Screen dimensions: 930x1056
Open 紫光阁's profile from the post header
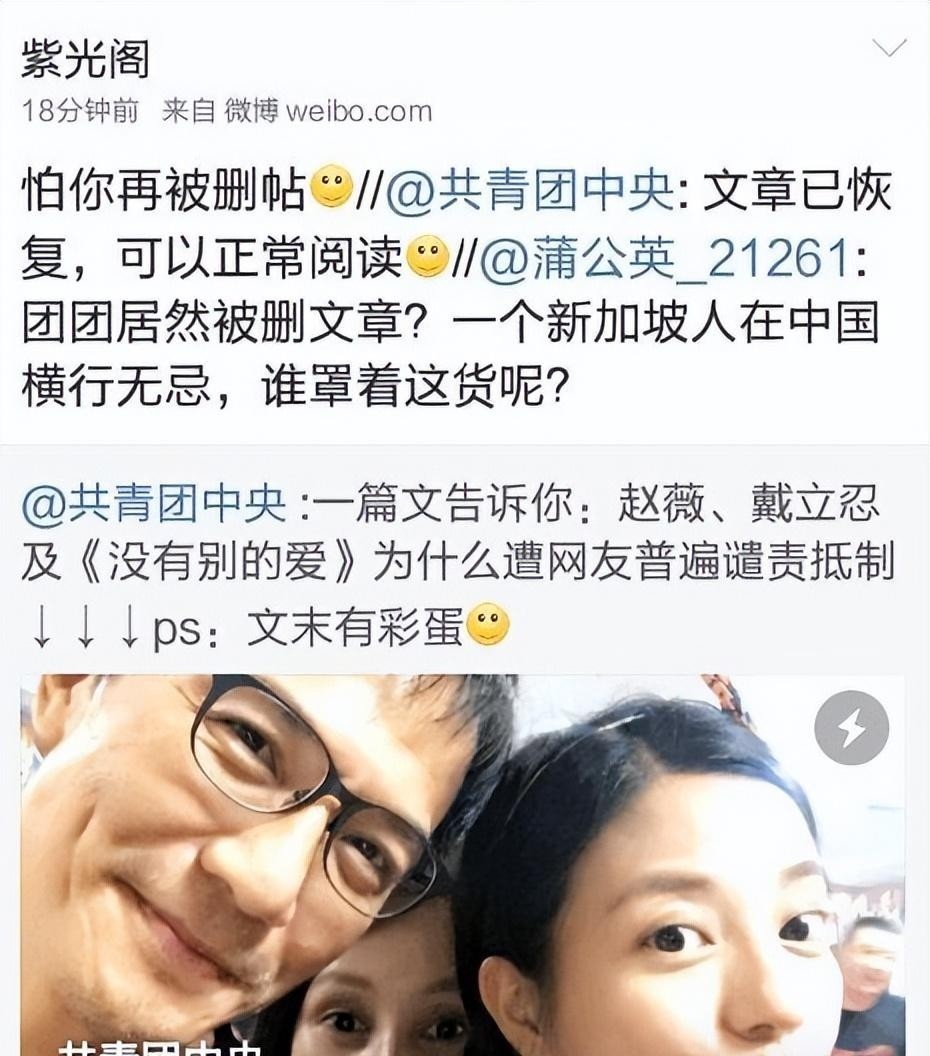click(85, 60)
